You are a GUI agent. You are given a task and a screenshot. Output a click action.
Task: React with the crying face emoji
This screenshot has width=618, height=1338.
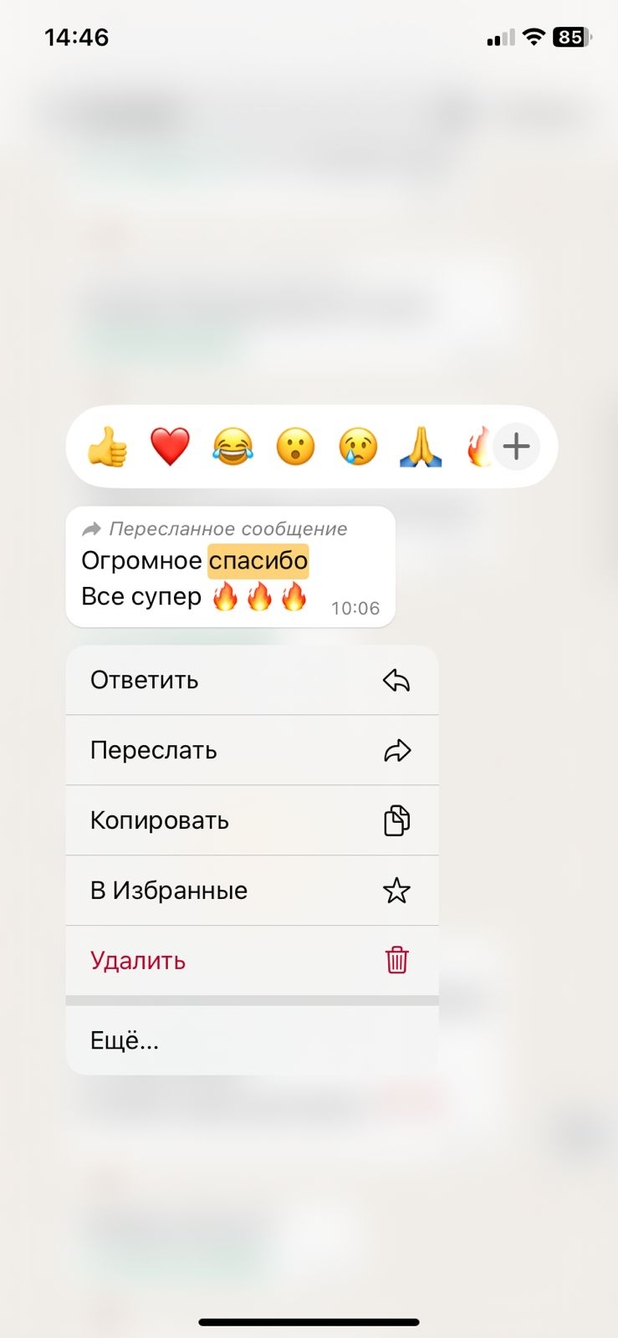click(358, 446)
